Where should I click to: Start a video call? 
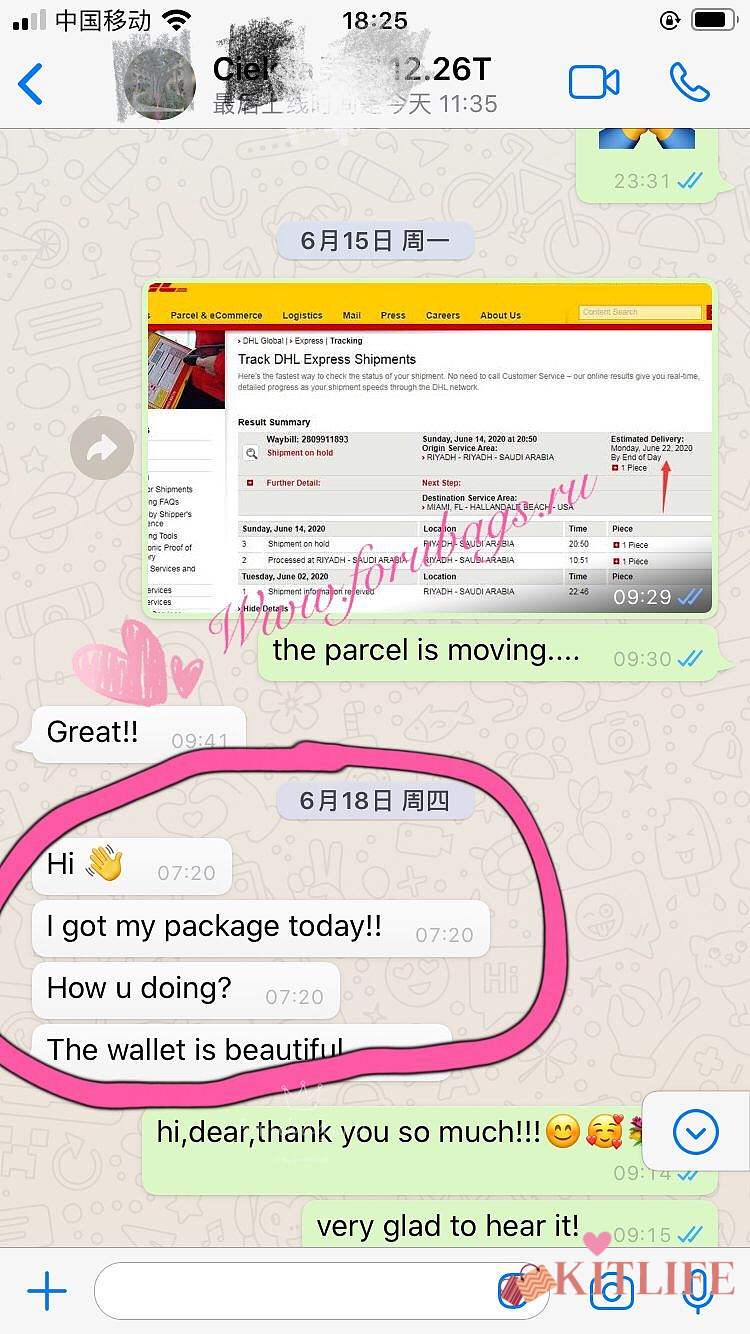(594, 83)
